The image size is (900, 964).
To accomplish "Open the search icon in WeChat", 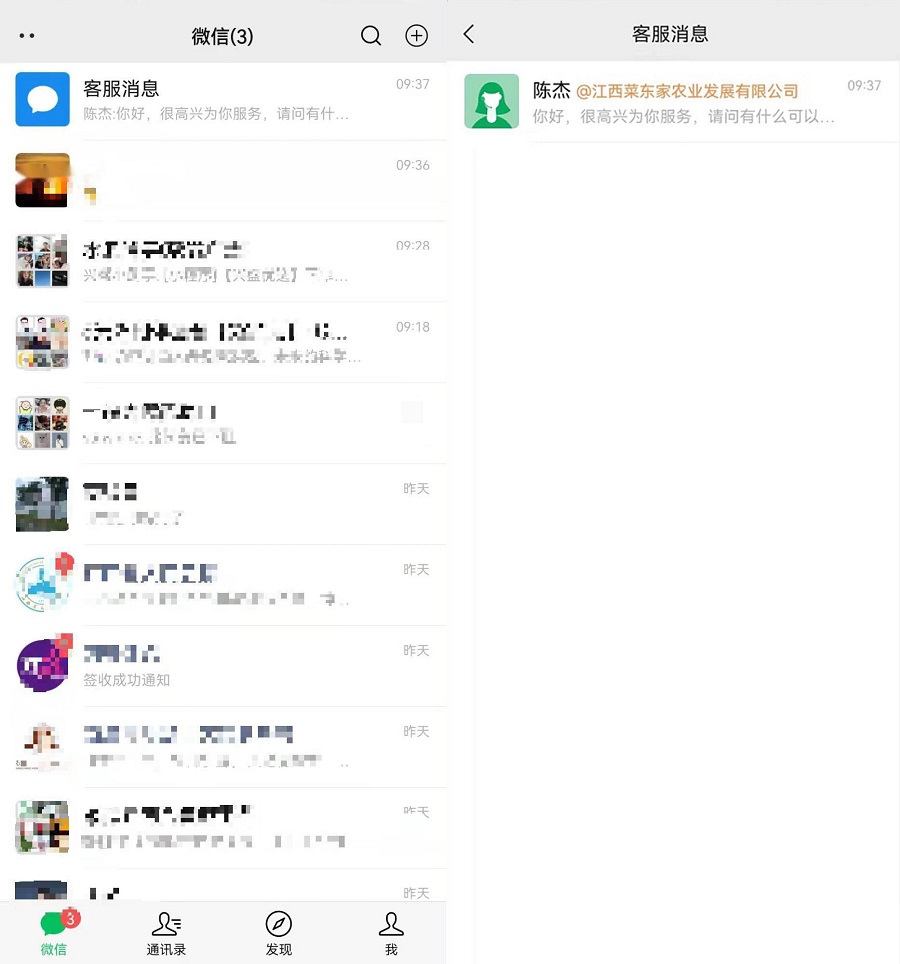I will 371,35.
